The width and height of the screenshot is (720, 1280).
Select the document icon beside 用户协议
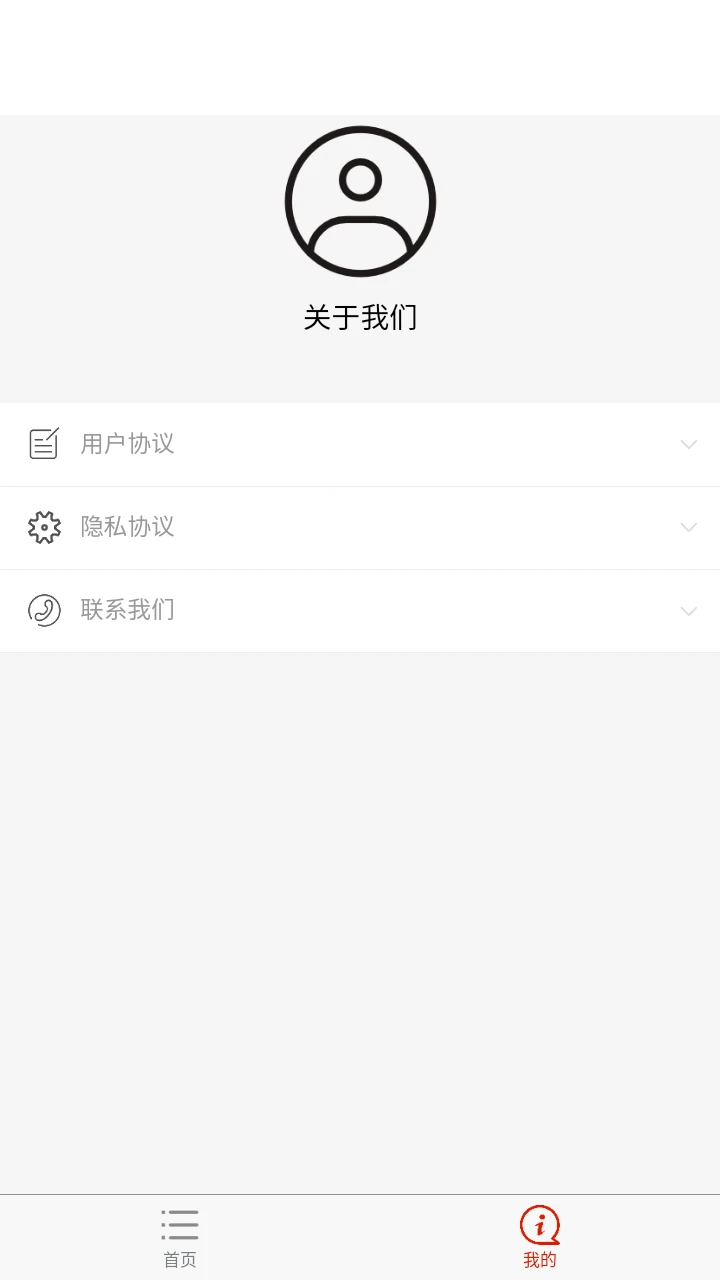[44, 443]
